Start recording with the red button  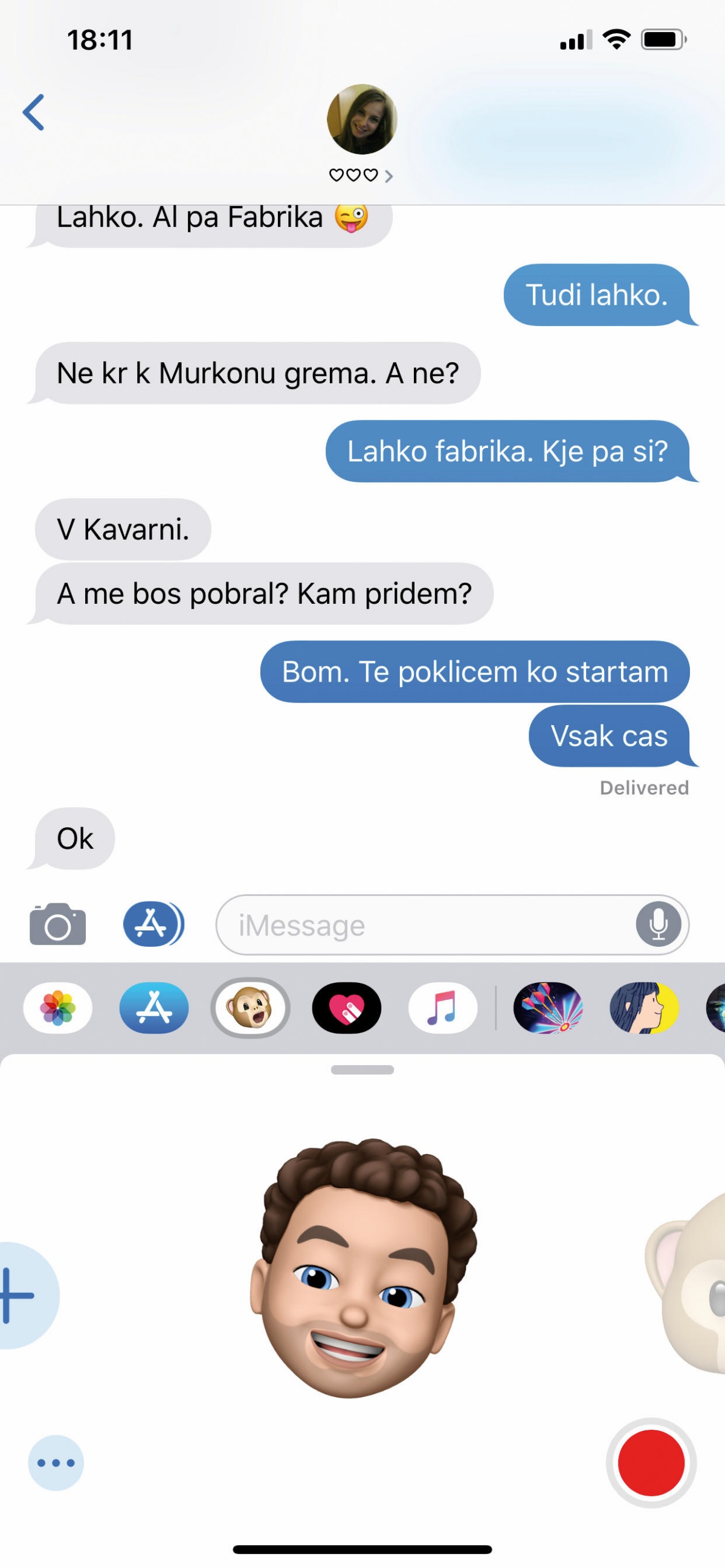[x=651, y=1463]
